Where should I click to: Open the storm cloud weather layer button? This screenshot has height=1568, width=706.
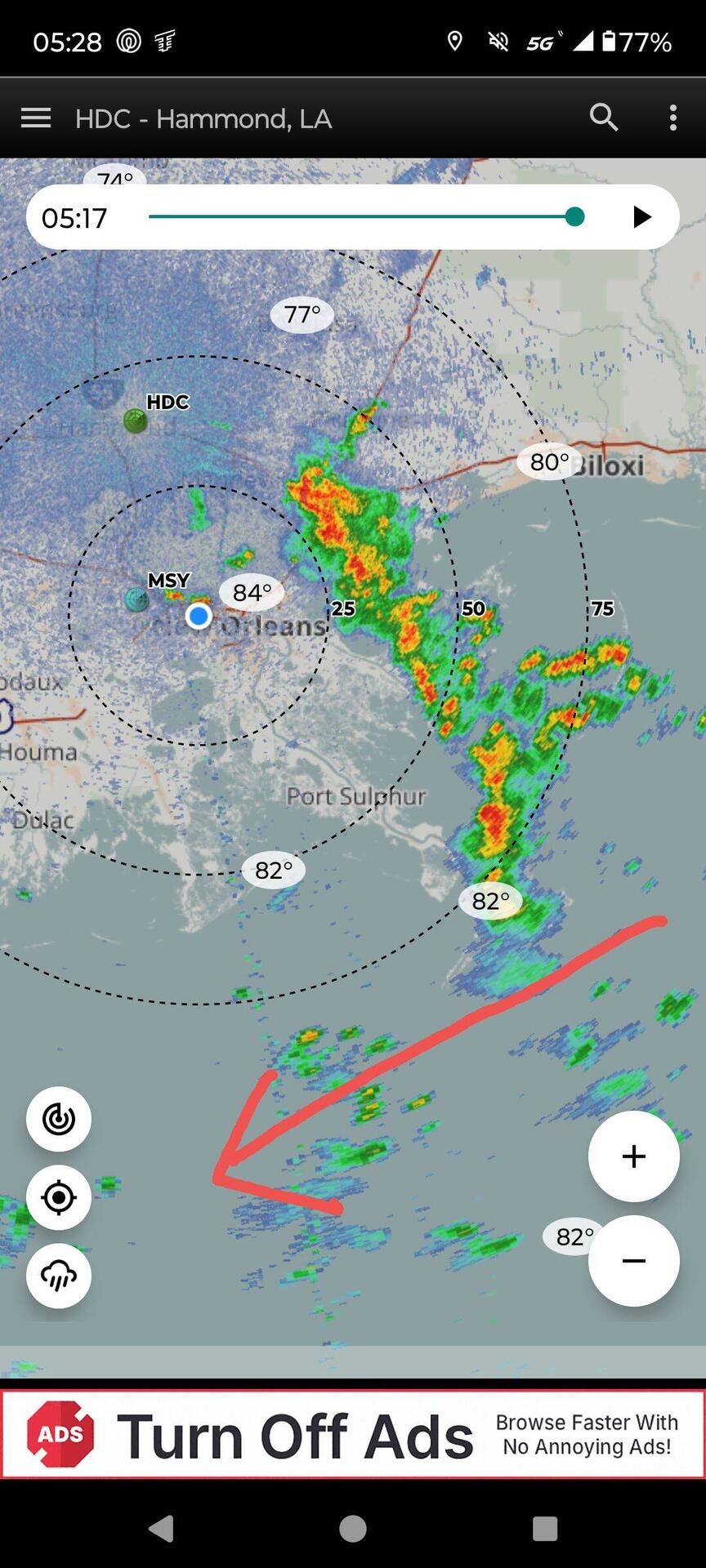[59, 1276]
